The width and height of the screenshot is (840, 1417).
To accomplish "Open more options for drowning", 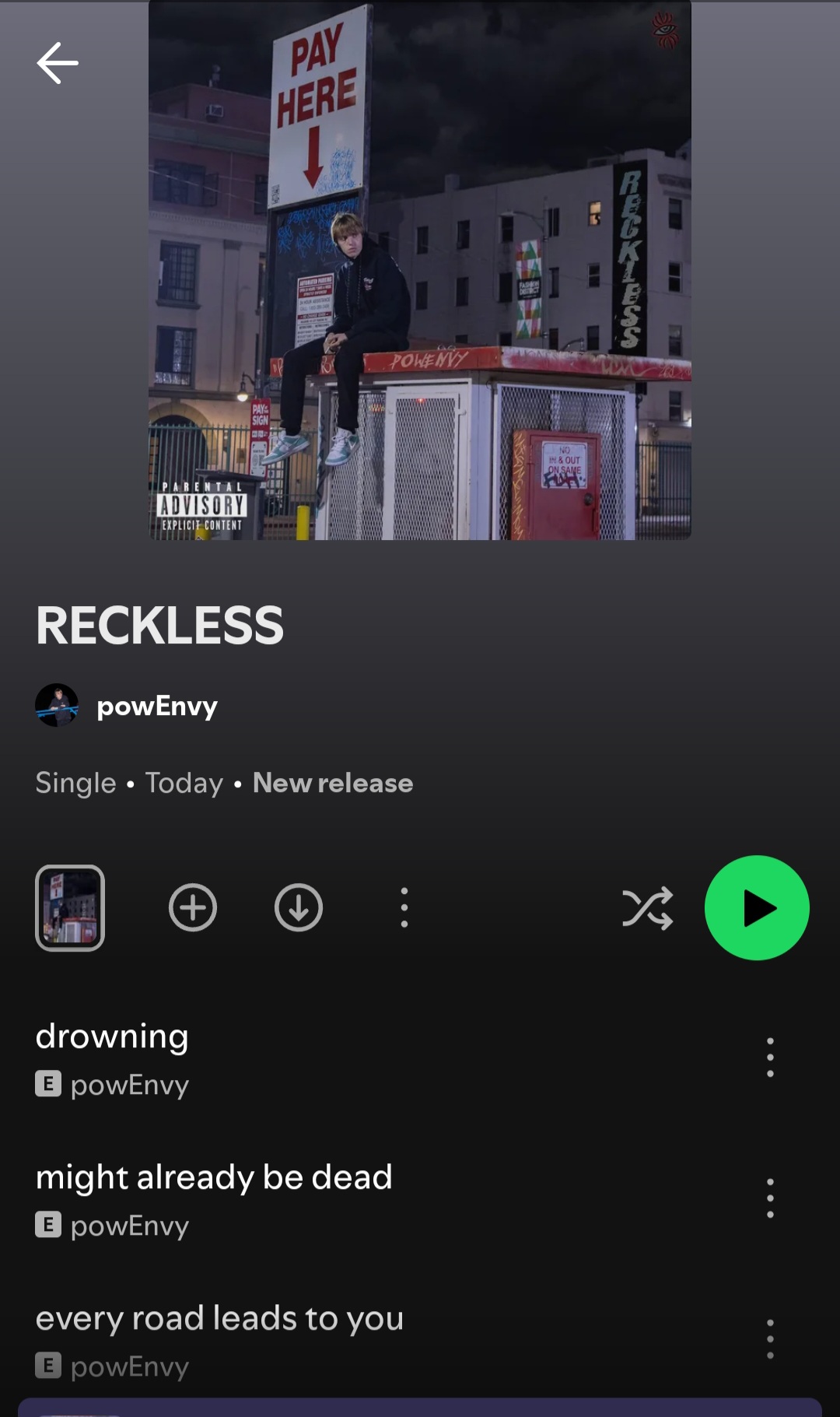I will [x=770, y=1057].
